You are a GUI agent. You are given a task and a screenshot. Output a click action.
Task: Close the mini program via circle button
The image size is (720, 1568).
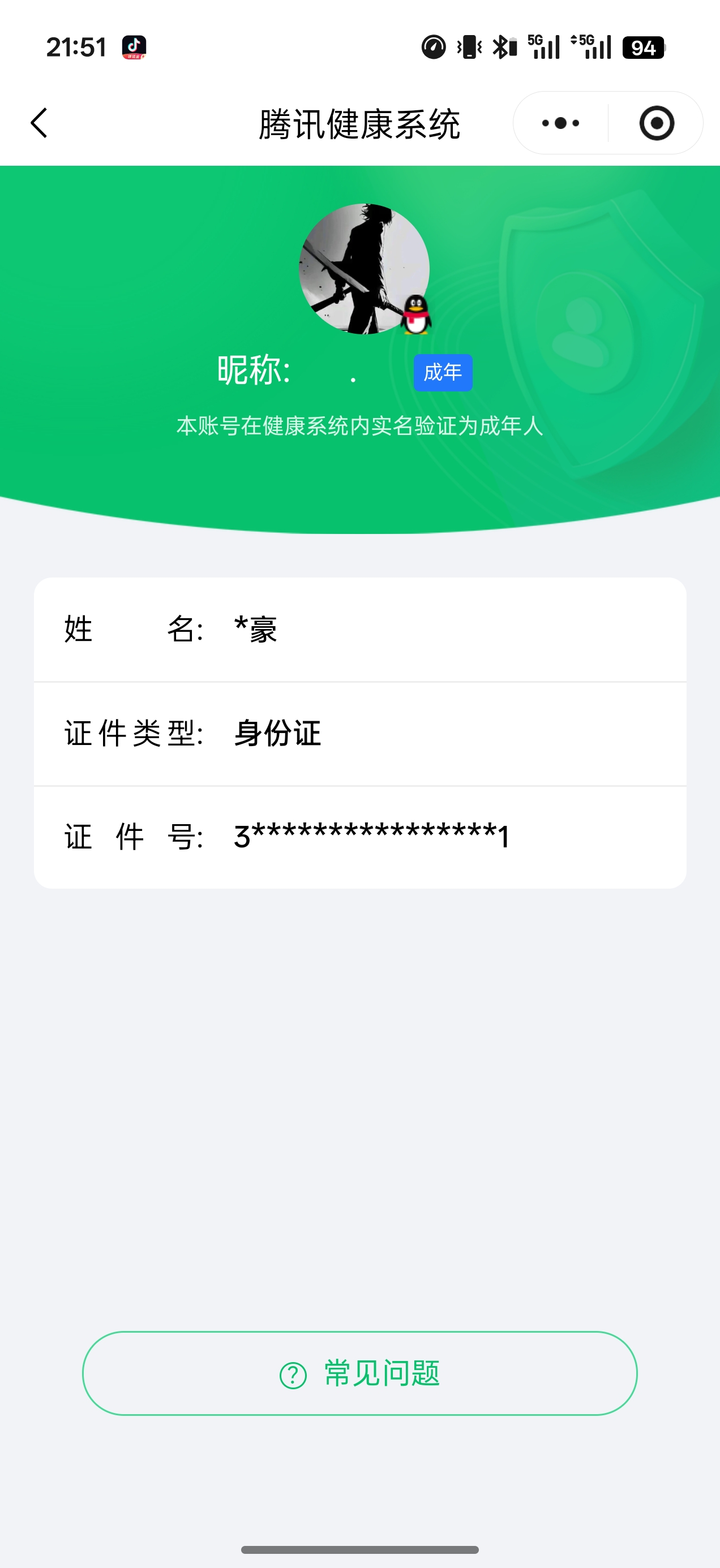(656, 123)
